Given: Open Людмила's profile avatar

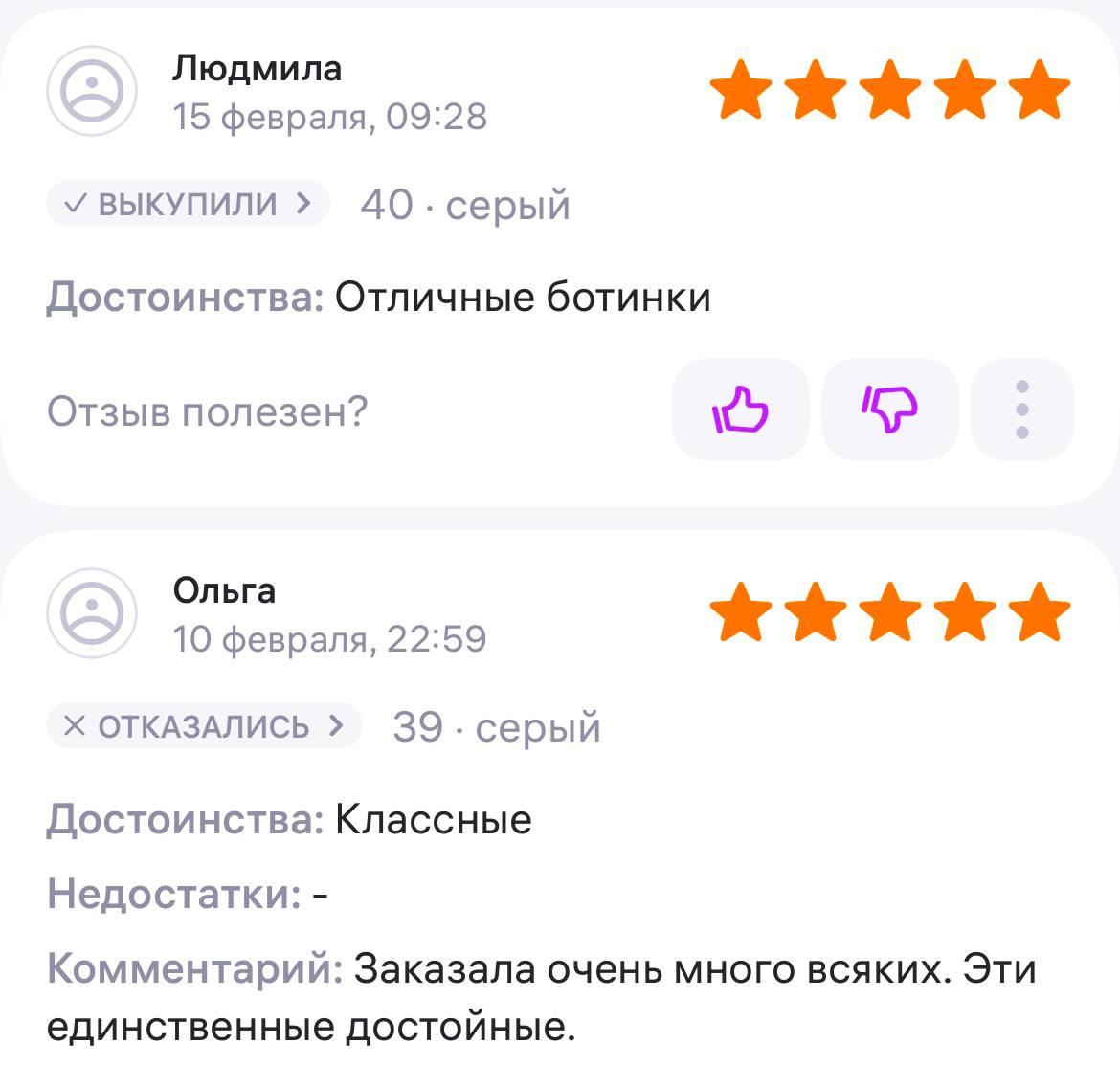Looking at the screenshot, I should (x=92, y=91).
